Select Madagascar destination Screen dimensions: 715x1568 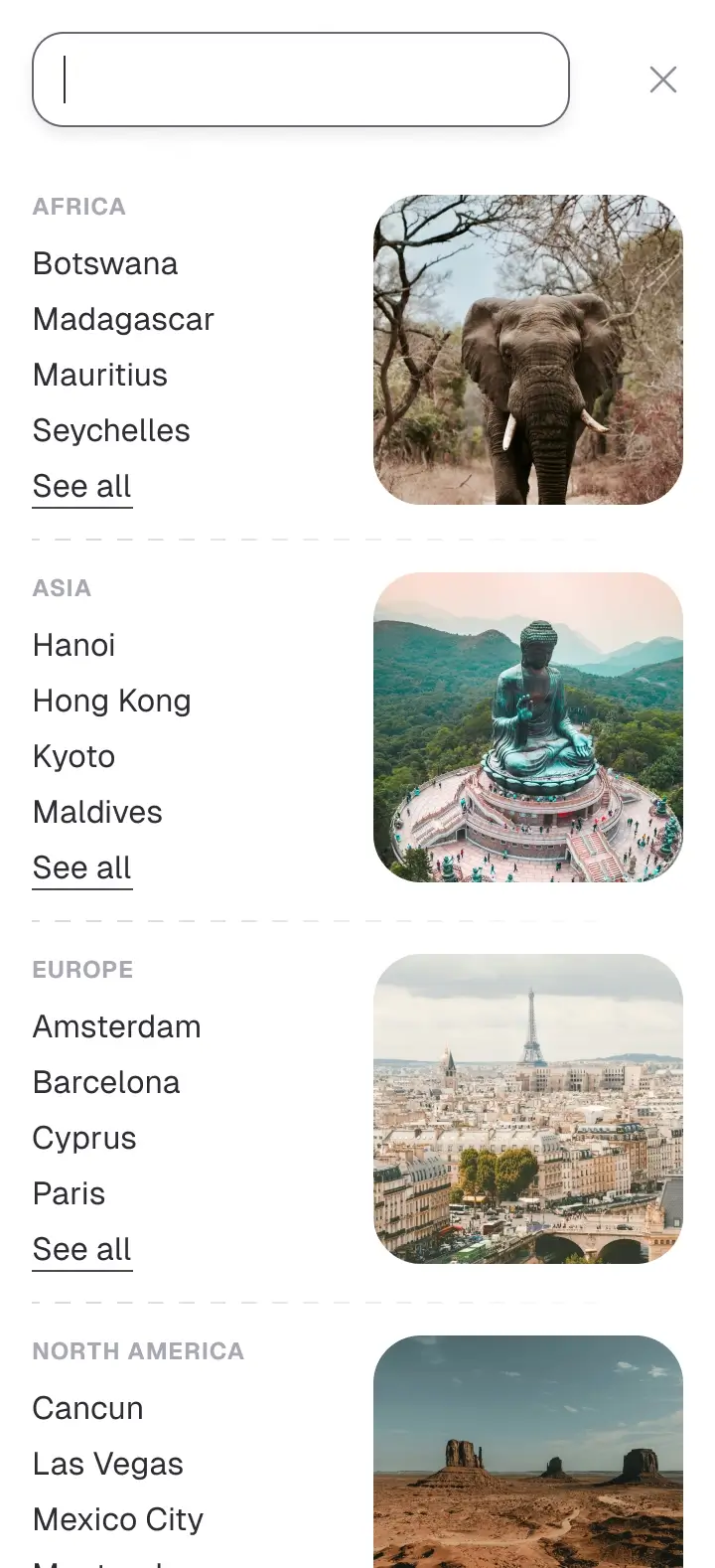123,319
